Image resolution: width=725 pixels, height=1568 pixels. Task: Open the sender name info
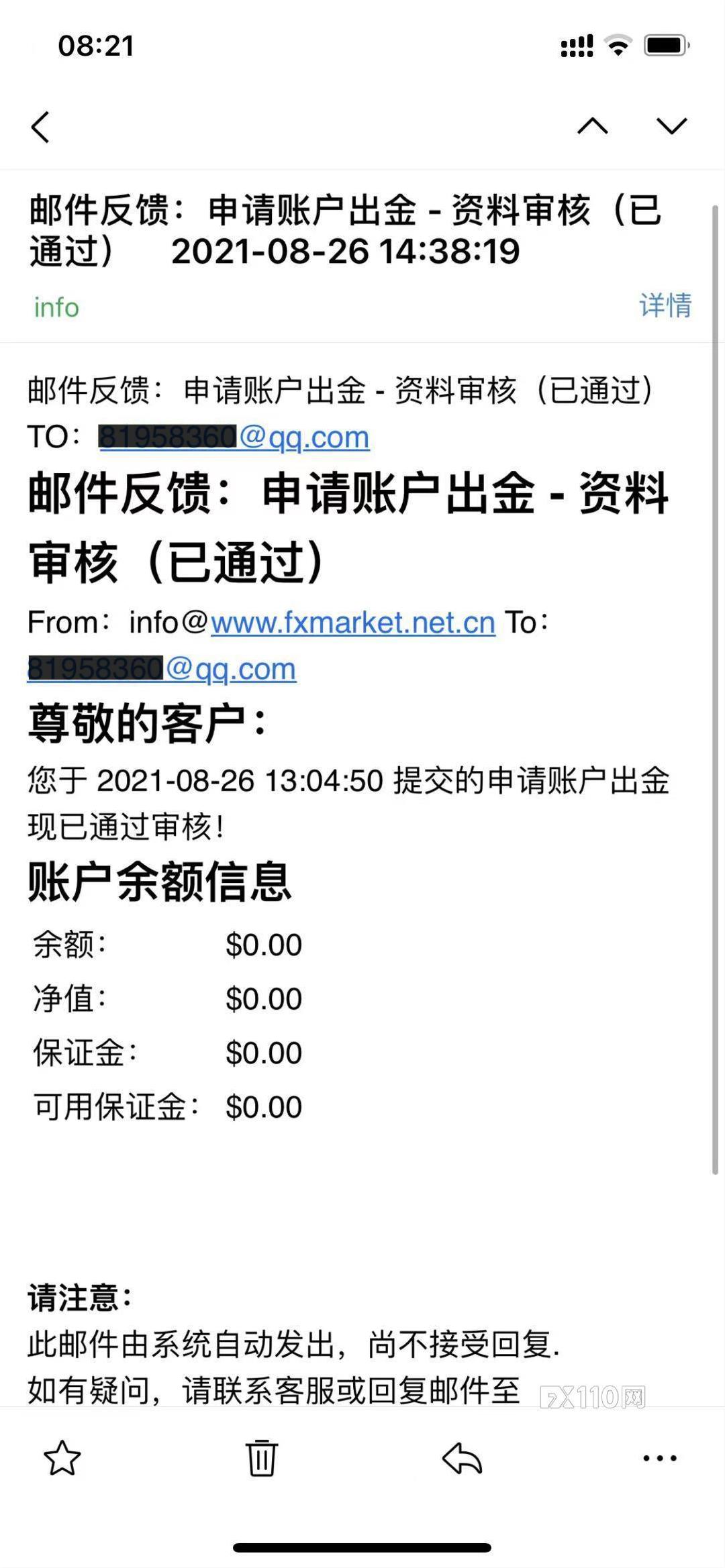point(56,308)
